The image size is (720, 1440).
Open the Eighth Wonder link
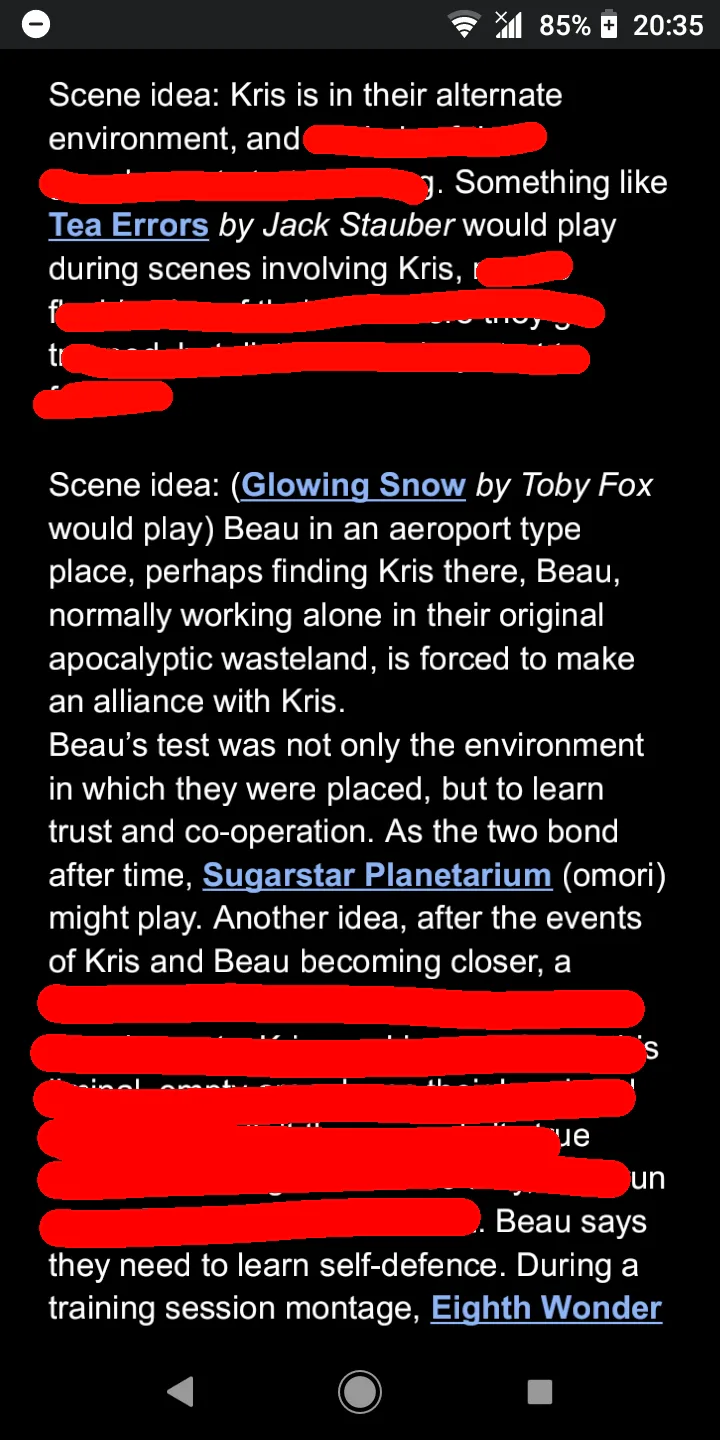coord(546,1308)
